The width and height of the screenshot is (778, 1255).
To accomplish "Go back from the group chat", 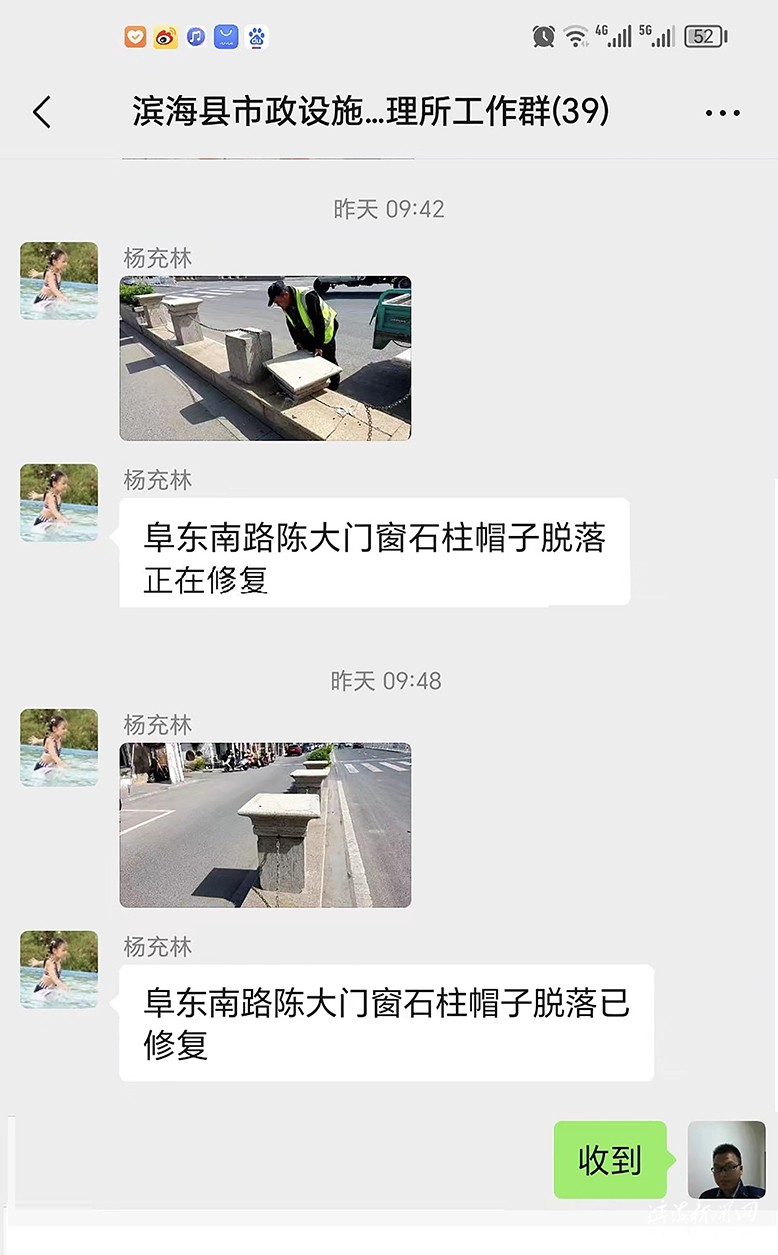I will click(42, 112).
